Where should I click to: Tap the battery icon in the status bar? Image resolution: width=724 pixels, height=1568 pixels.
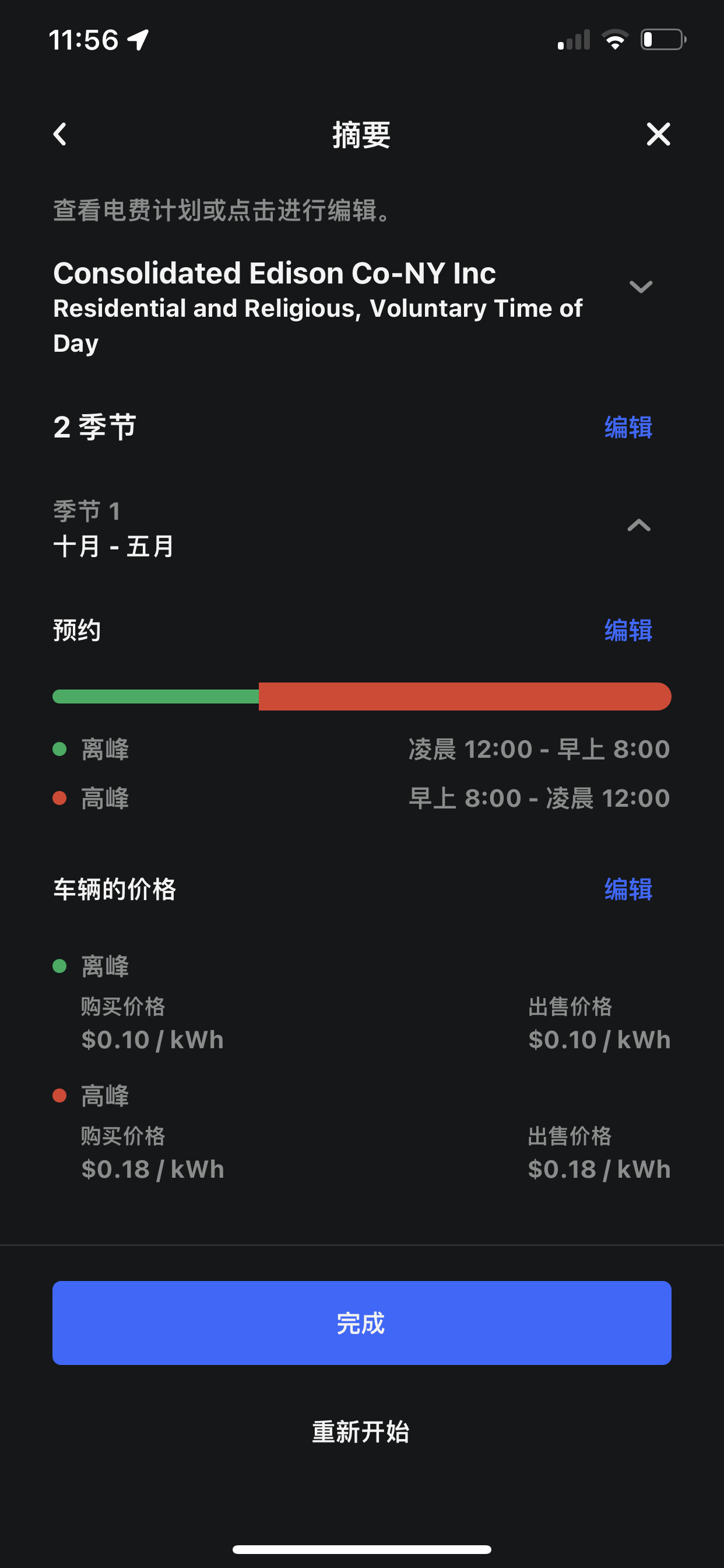point(663,39)
